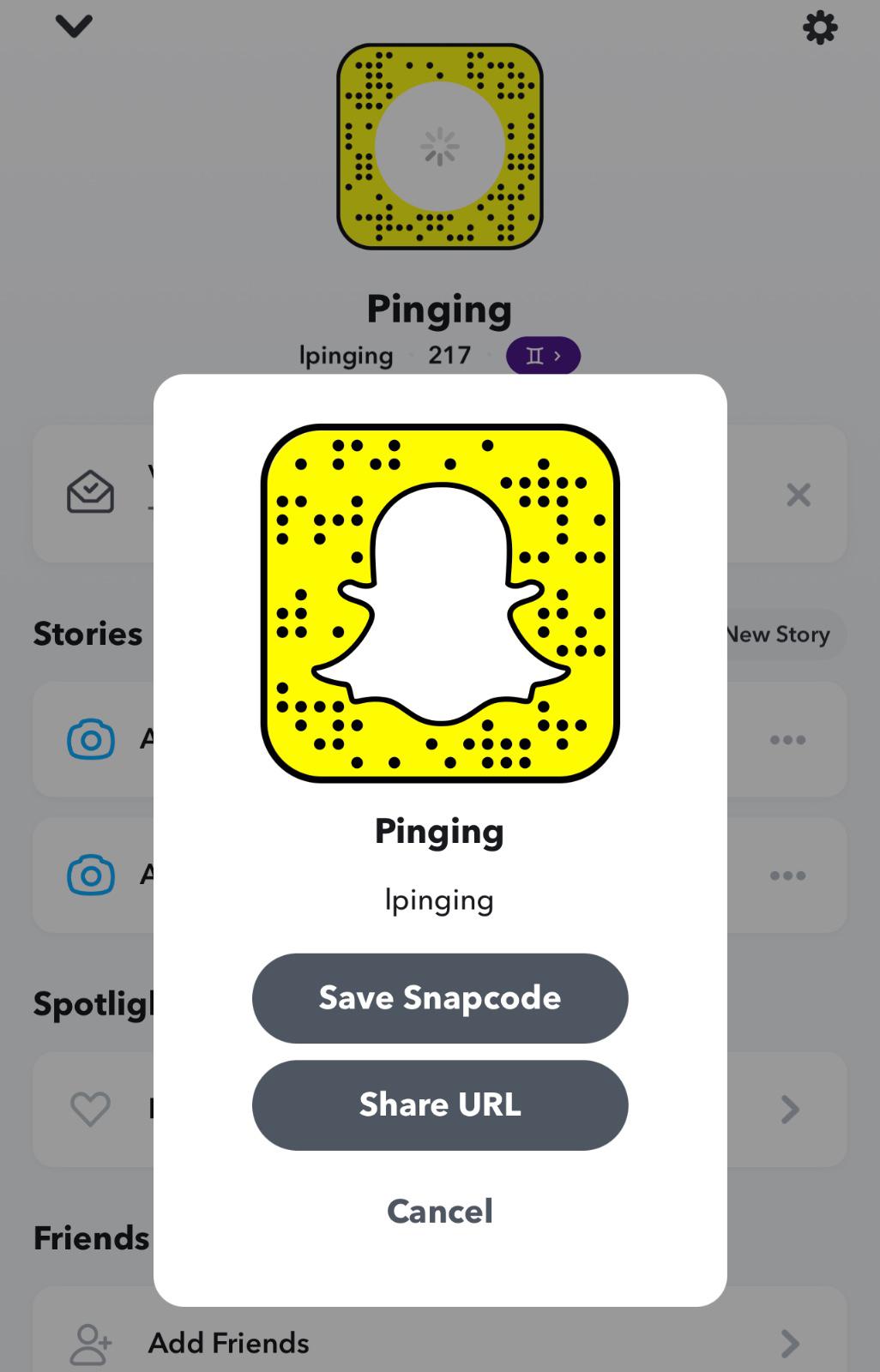The height and width of the screenshot is (1372, 880).
Task: Share the profile URL
Action: click(x=439, y=1104)
